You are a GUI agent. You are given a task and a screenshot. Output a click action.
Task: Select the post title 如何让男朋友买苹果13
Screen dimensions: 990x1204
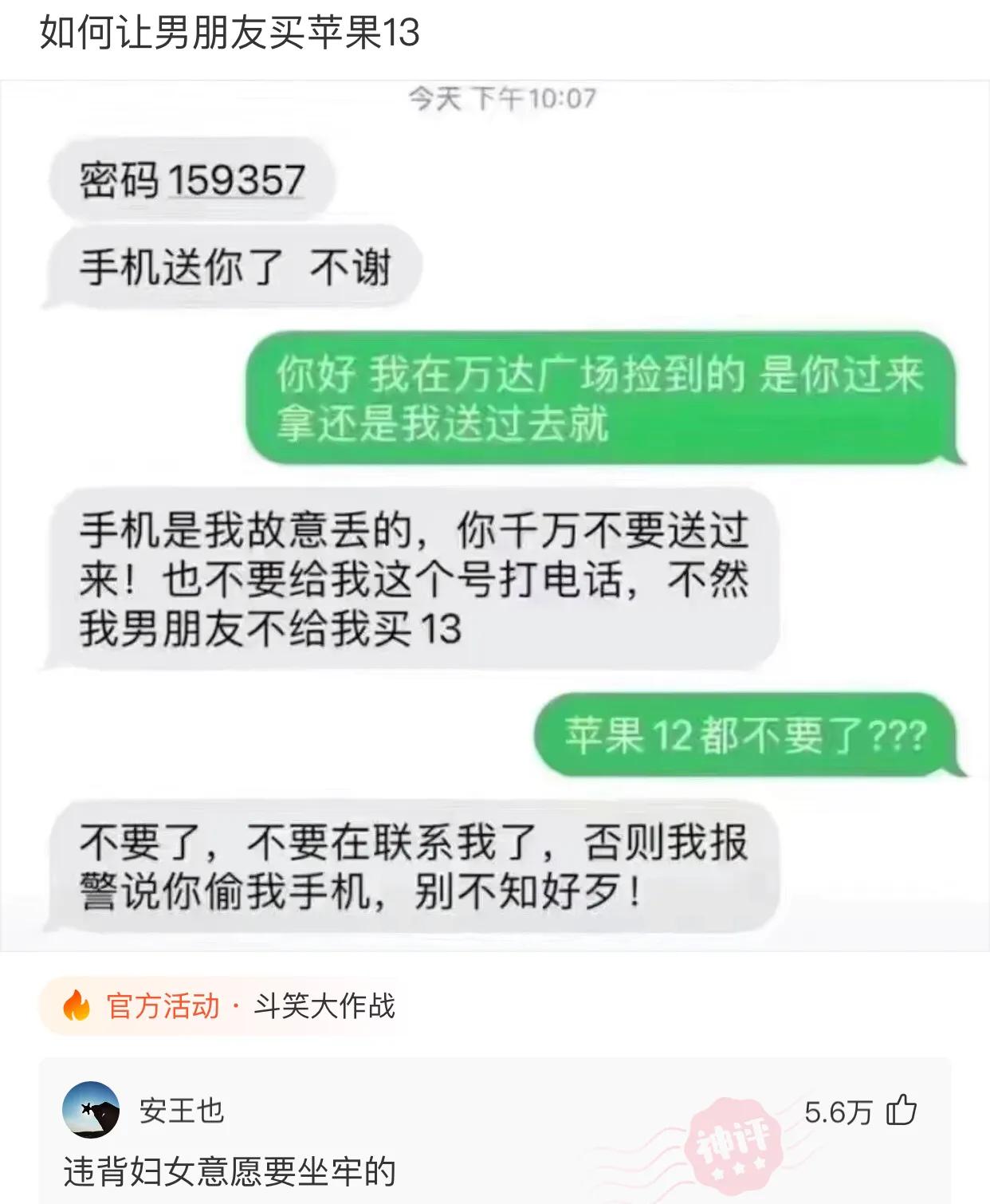coord(227,33)
